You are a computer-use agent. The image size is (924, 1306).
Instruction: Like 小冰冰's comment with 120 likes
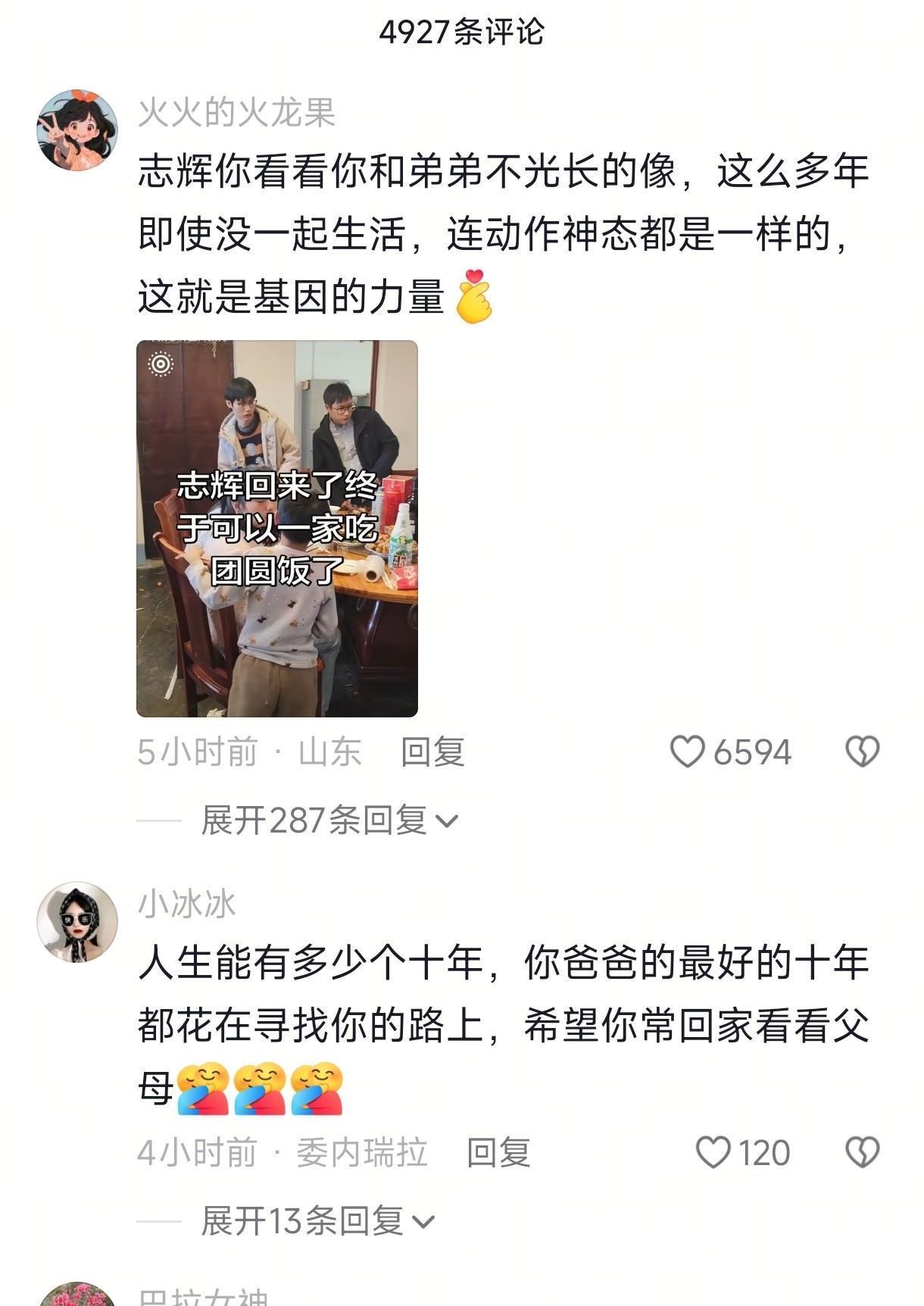[x=713, y=1153]
